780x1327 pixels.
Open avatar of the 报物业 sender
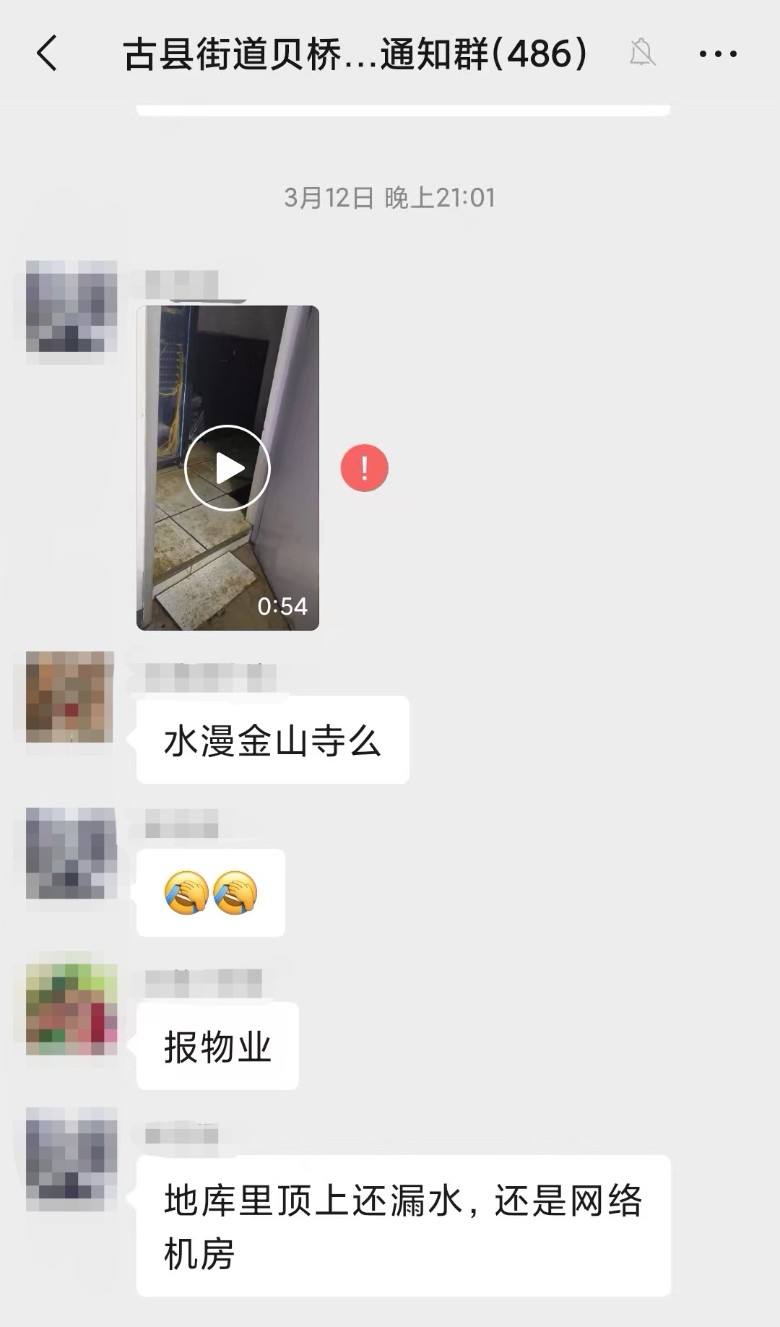[71, 1009]
